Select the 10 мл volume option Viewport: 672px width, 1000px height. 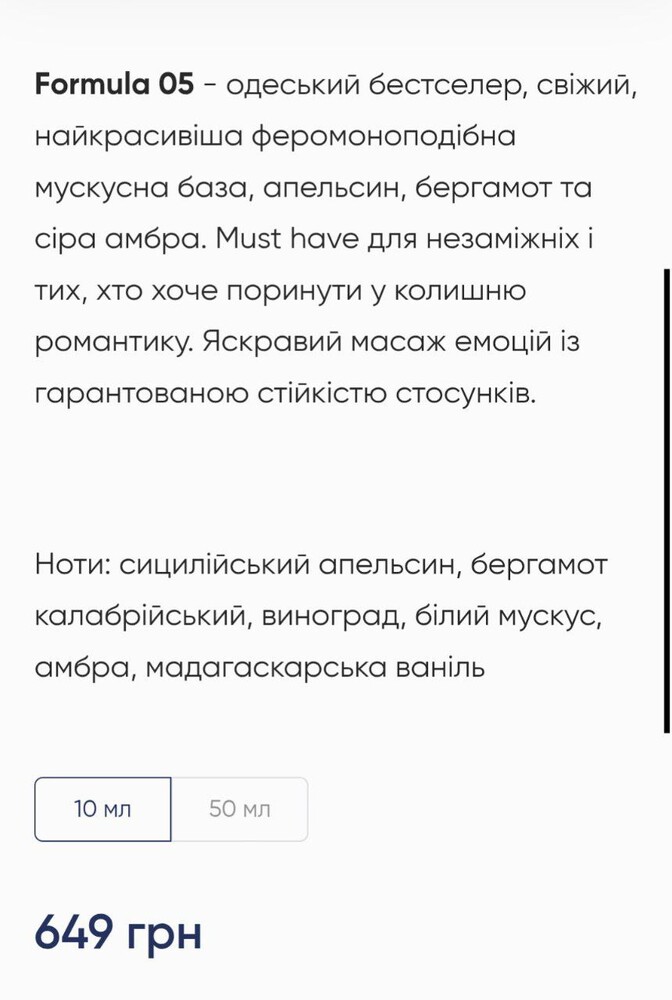[103, 809]
